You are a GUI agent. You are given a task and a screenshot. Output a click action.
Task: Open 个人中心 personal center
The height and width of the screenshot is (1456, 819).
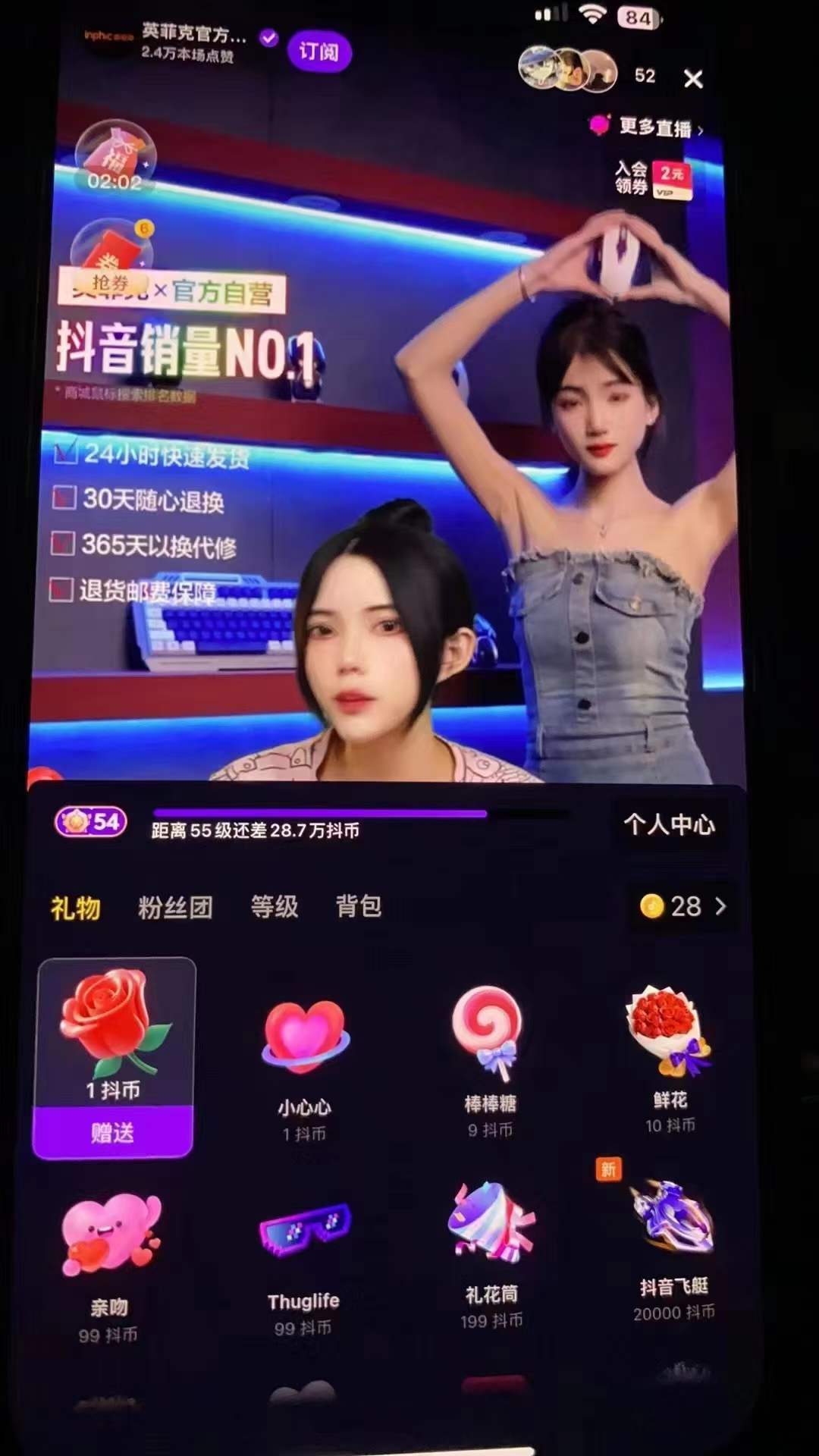point(668,824)
